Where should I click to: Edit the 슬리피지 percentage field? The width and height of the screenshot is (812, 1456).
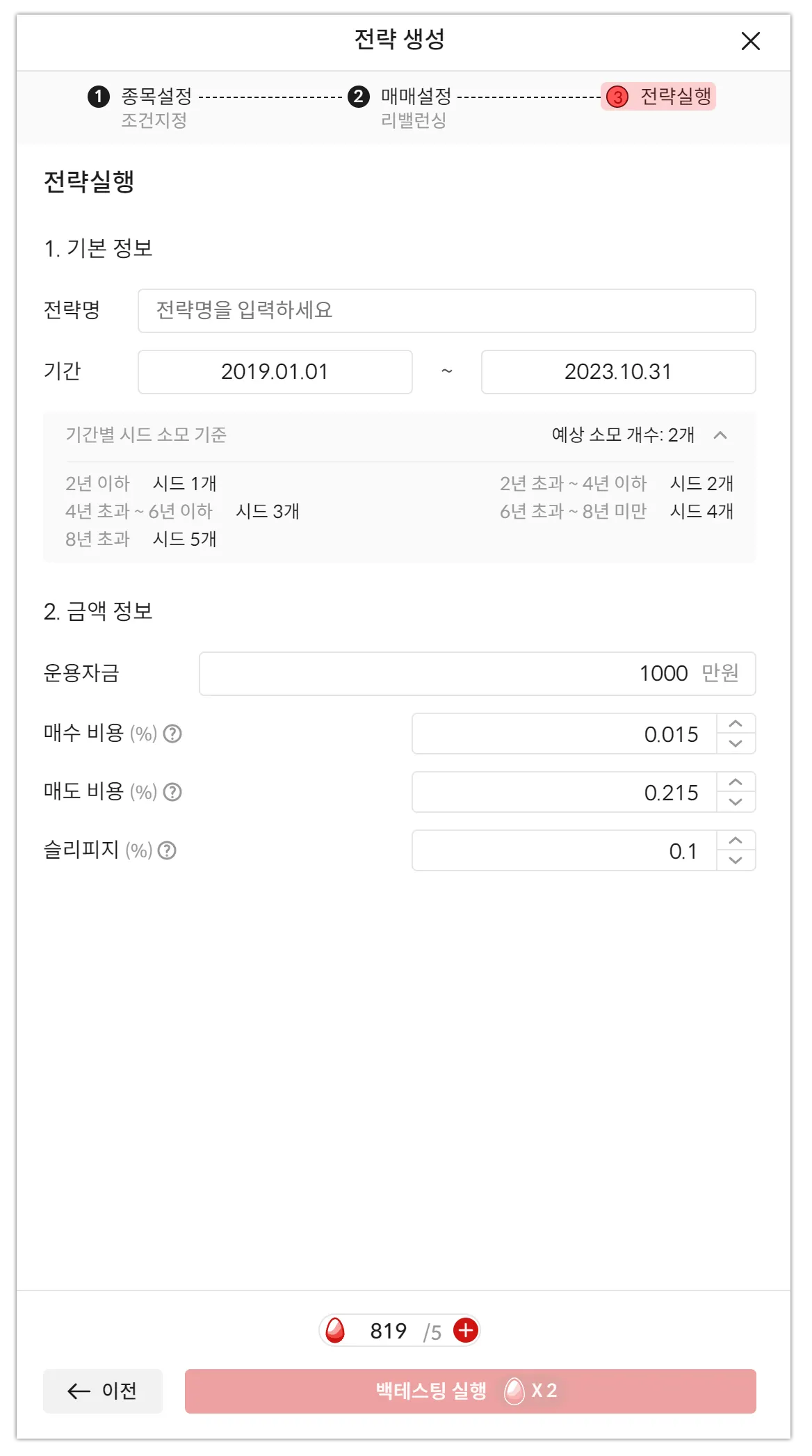click(563, 851)
